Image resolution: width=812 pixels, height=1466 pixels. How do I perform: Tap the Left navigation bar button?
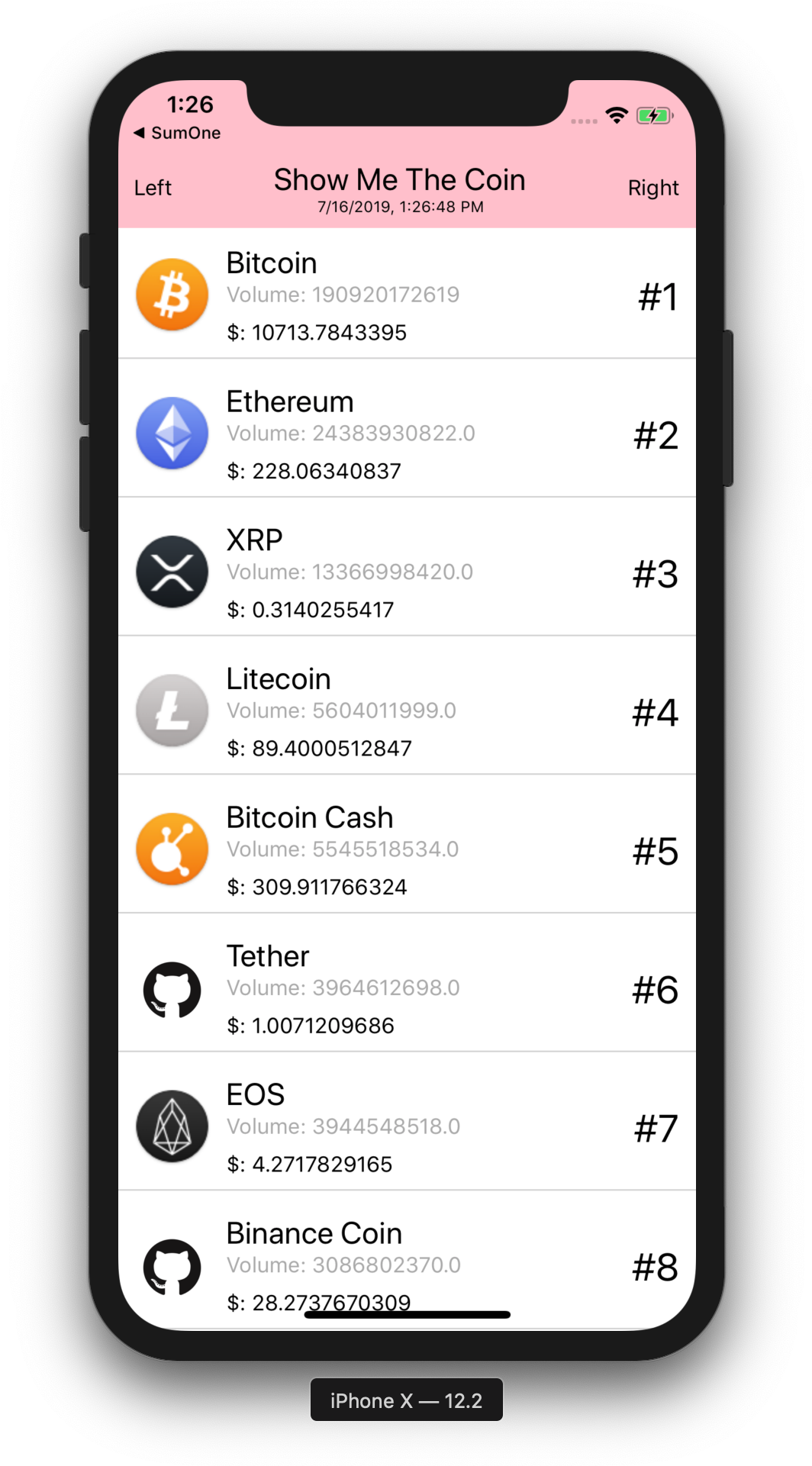[x=153, y=188]
